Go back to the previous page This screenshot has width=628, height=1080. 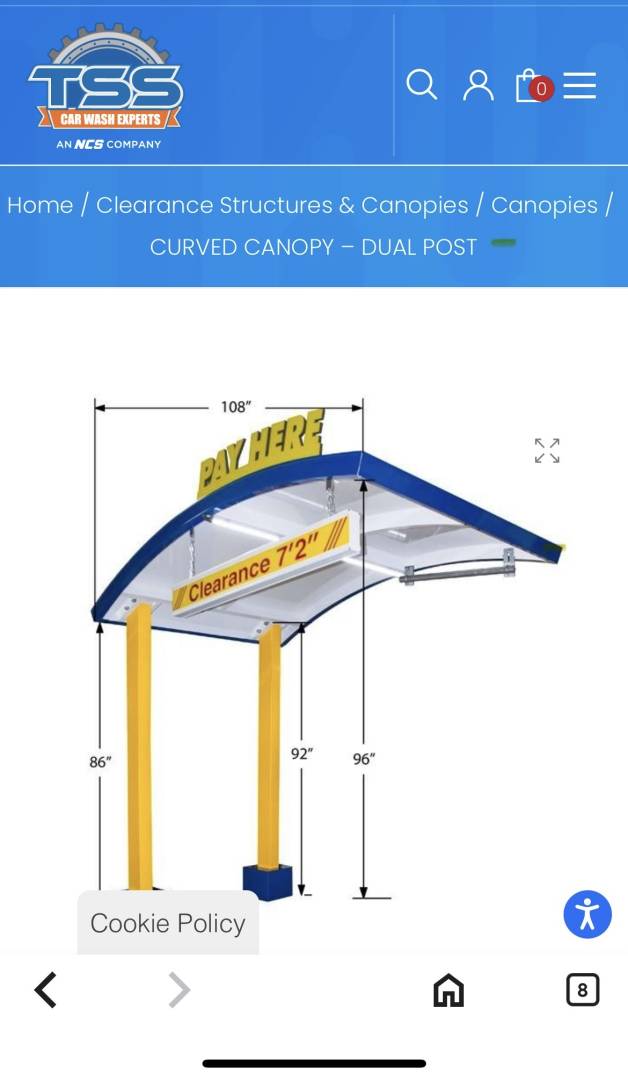click(x=45, y=990)
